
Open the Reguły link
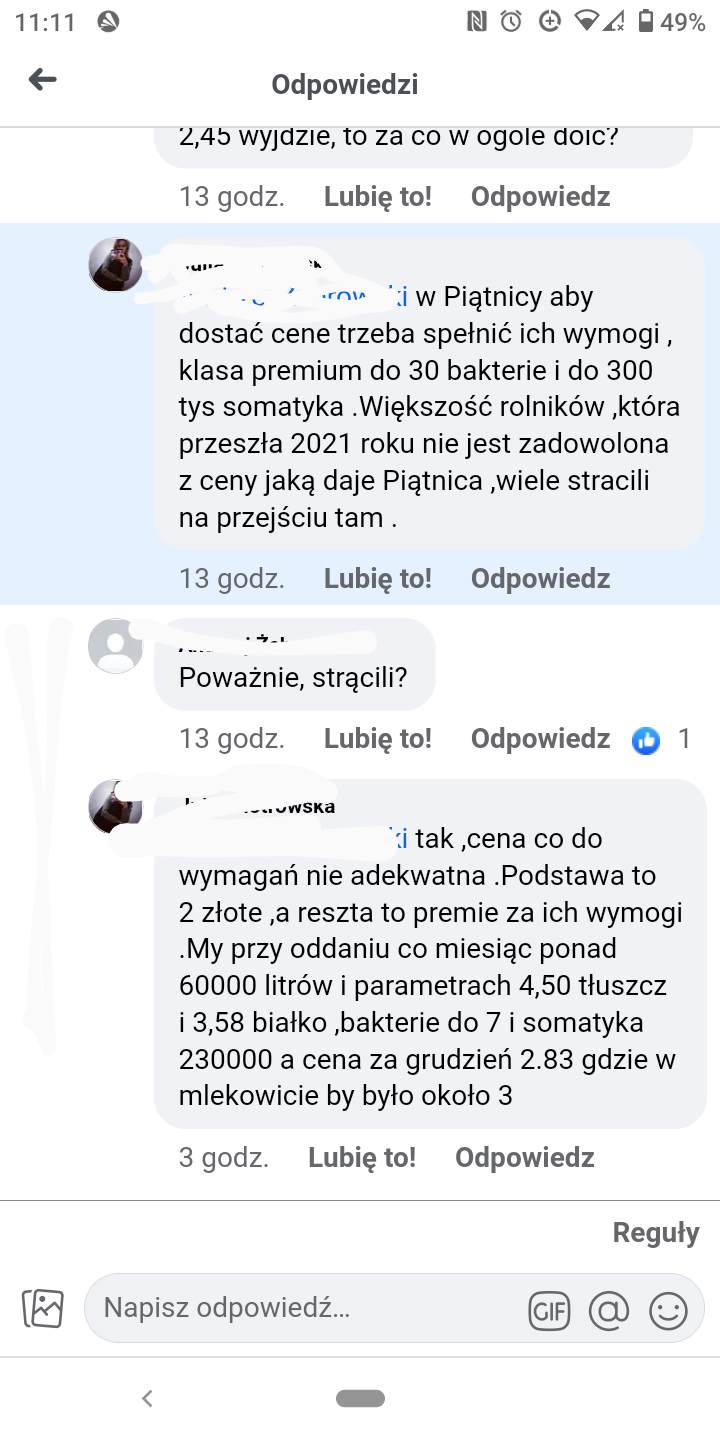coord(655,1232)
